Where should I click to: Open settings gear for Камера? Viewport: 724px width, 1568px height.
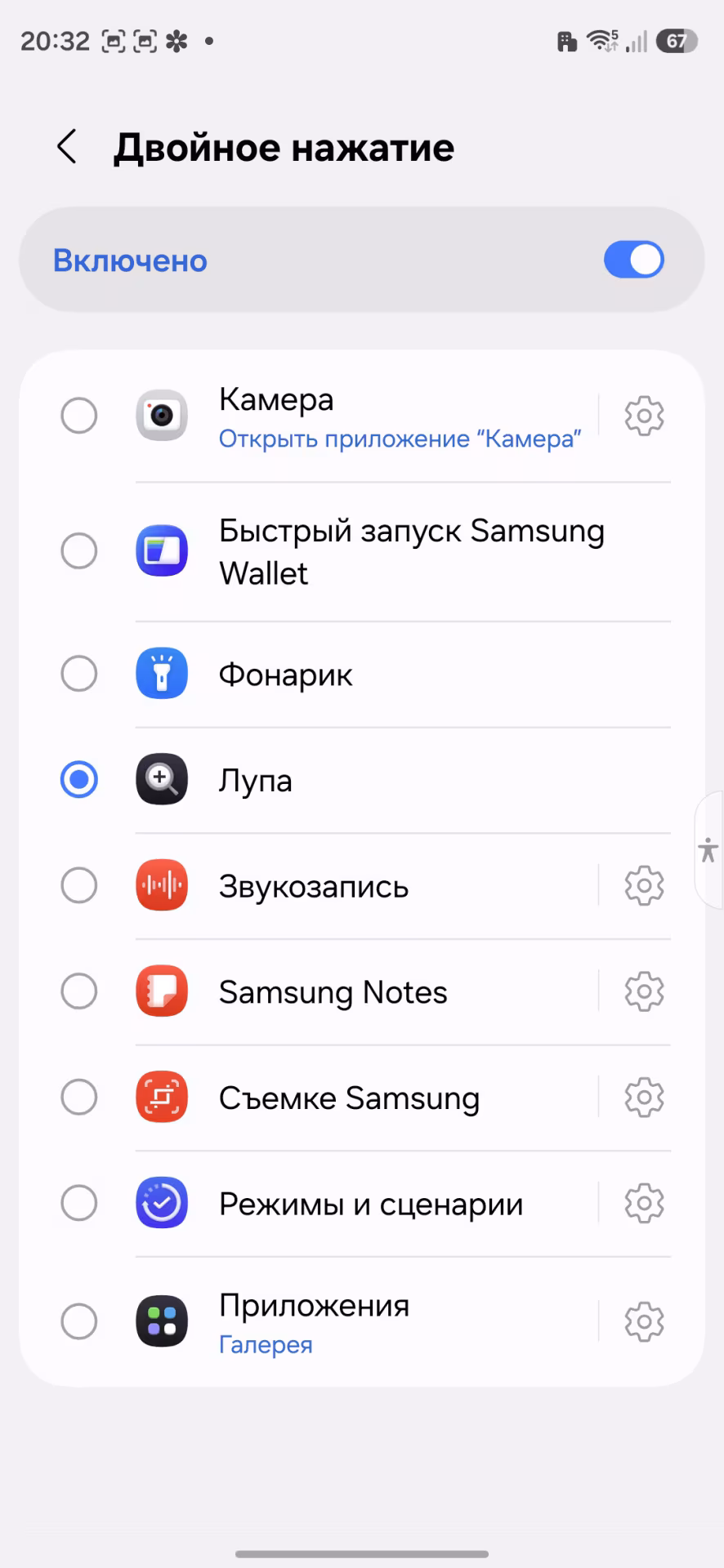click(x=643, y=416)
